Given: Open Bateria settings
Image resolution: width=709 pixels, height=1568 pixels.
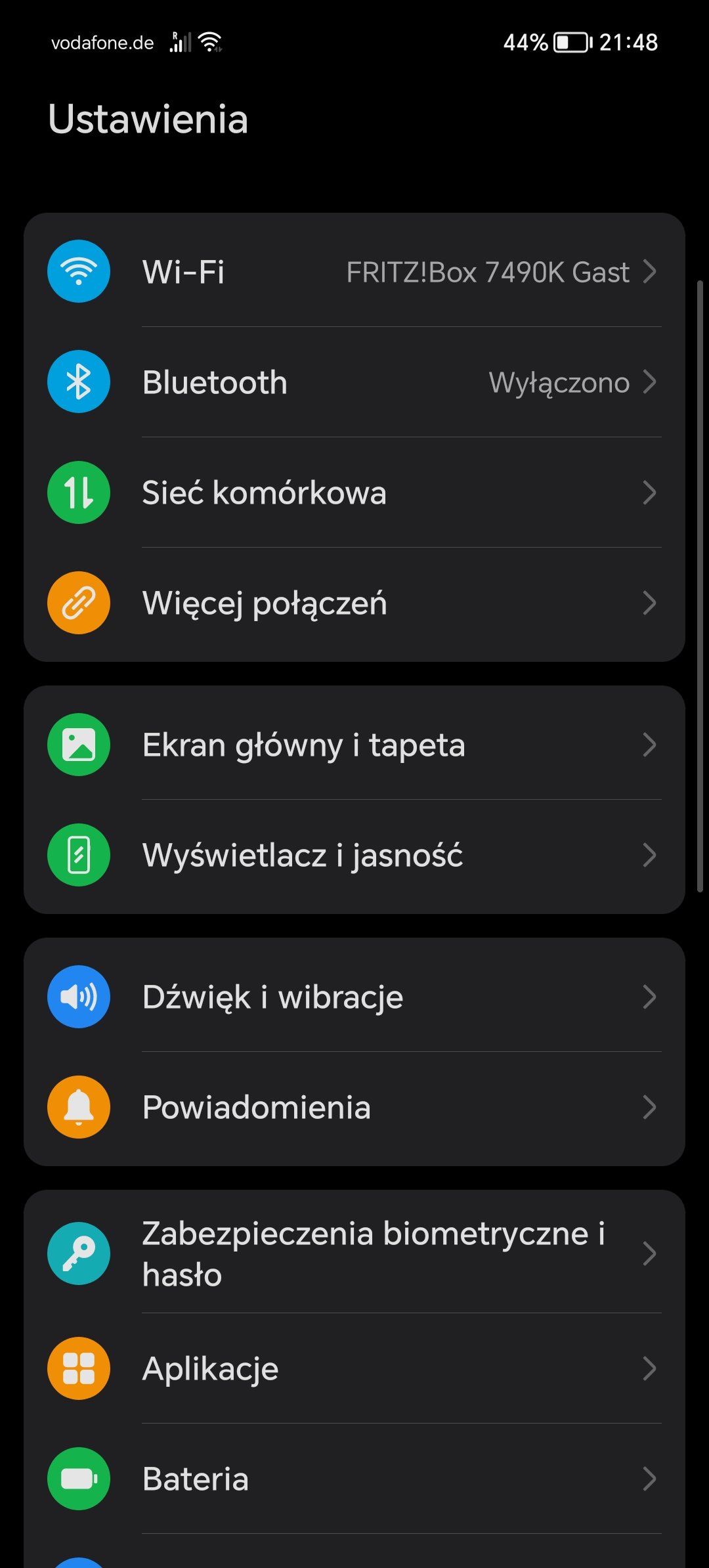Looking at the screenshot, I should pos(354,1479).
